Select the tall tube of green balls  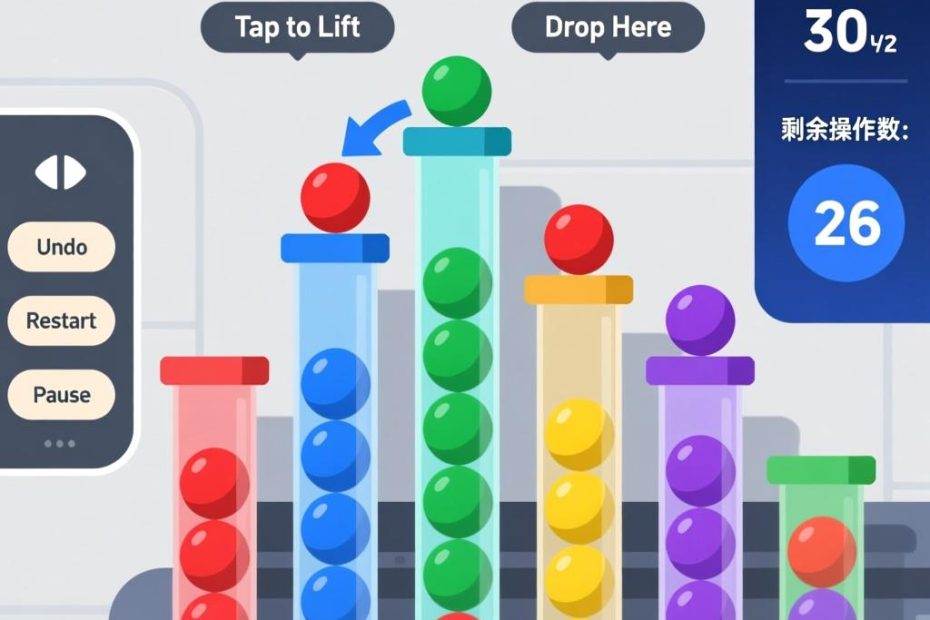(x=457, y=400)
